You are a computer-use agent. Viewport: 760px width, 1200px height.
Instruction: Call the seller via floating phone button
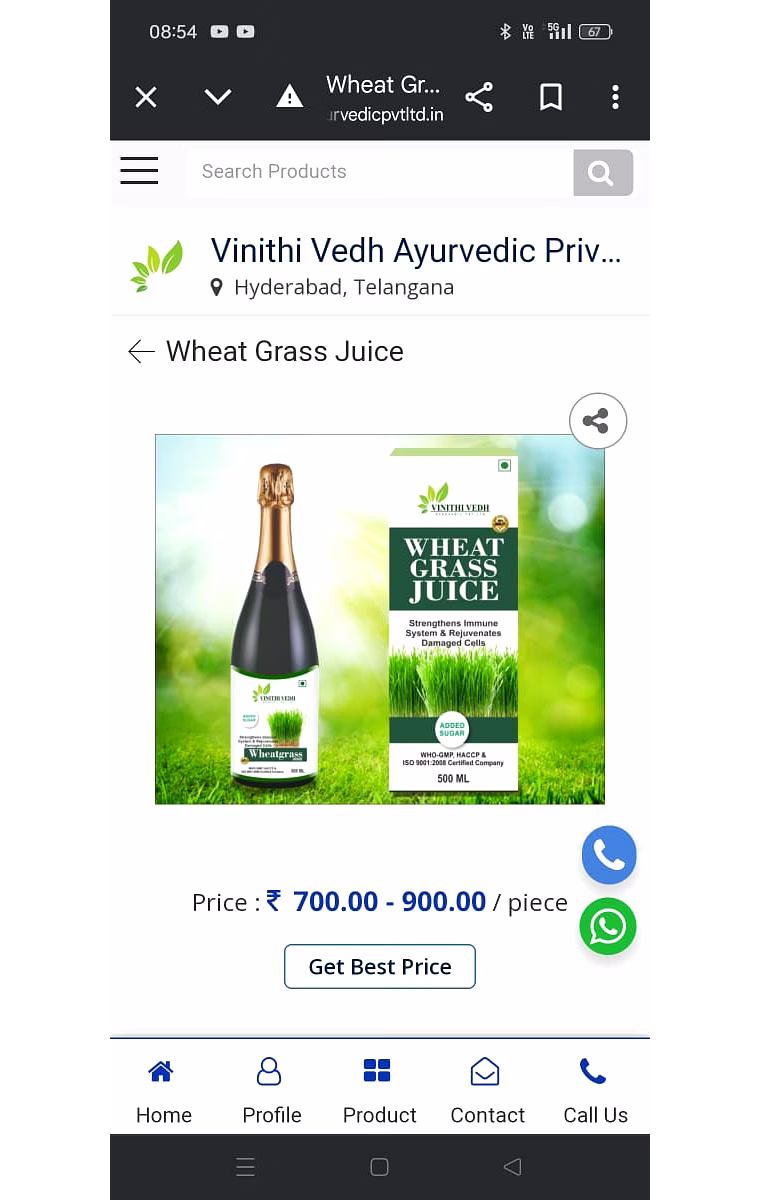point(609,855)
